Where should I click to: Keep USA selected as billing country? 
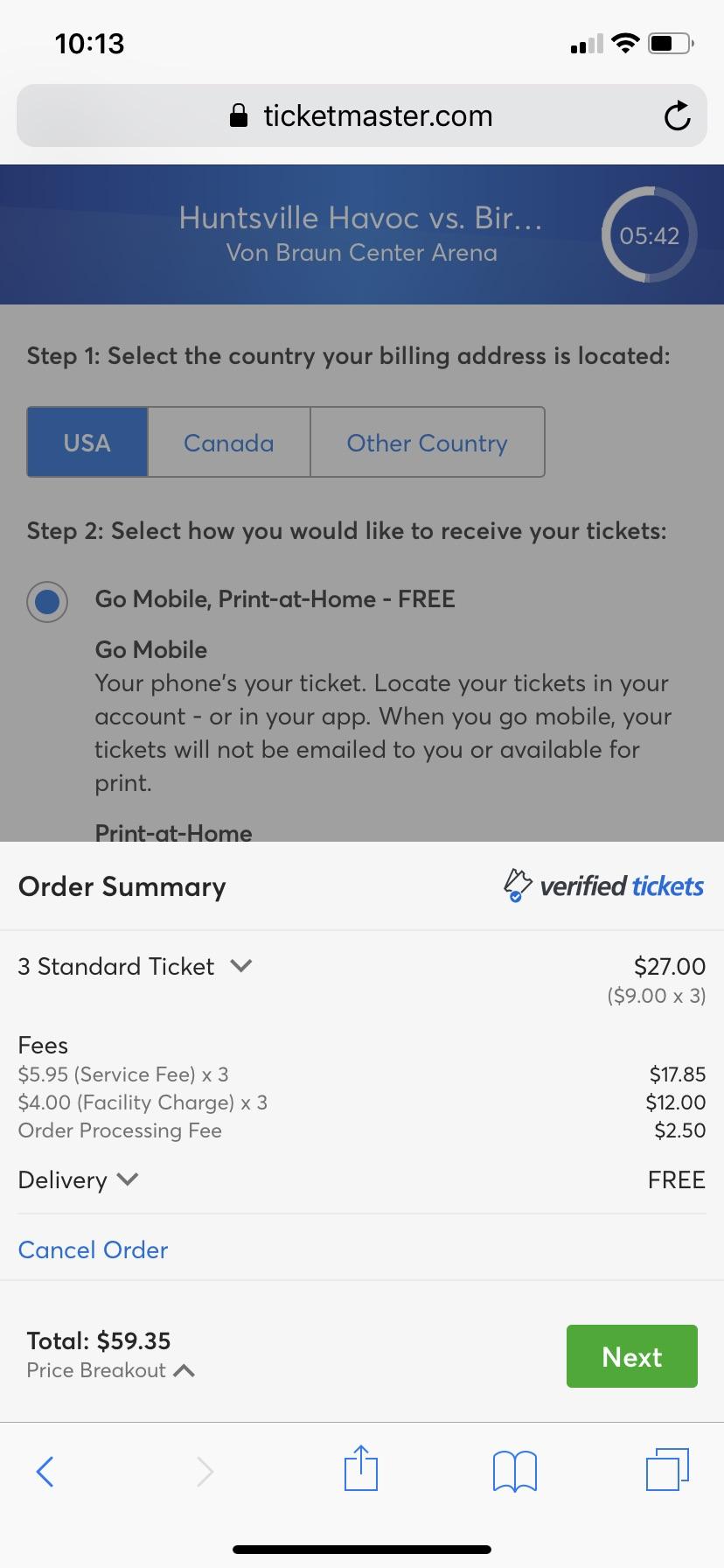pyautogui.click(x=87, y=443)
